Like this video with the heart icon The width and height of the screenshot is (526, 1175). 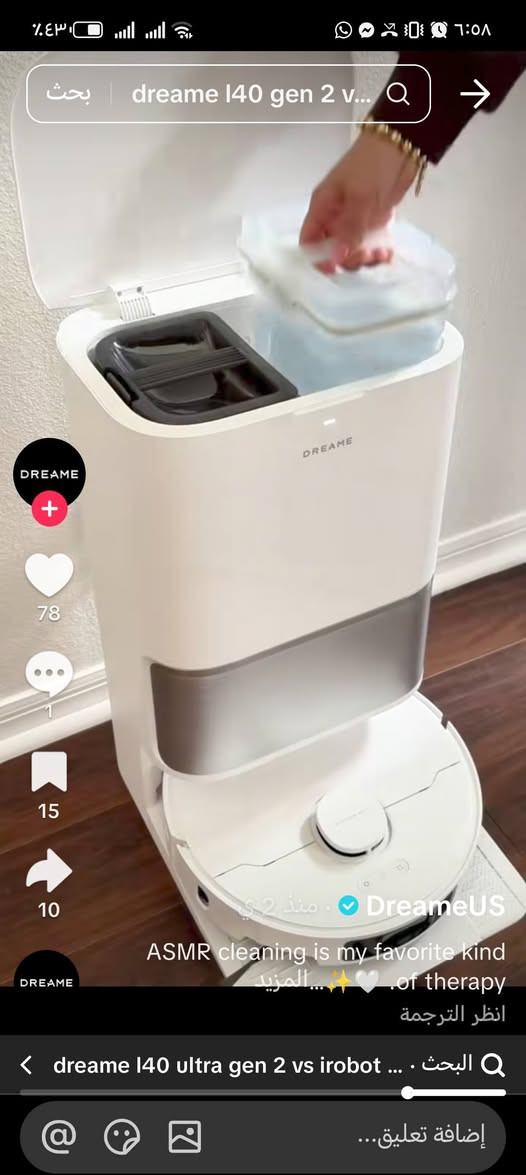pyautogui.click(x=49, y=575)
